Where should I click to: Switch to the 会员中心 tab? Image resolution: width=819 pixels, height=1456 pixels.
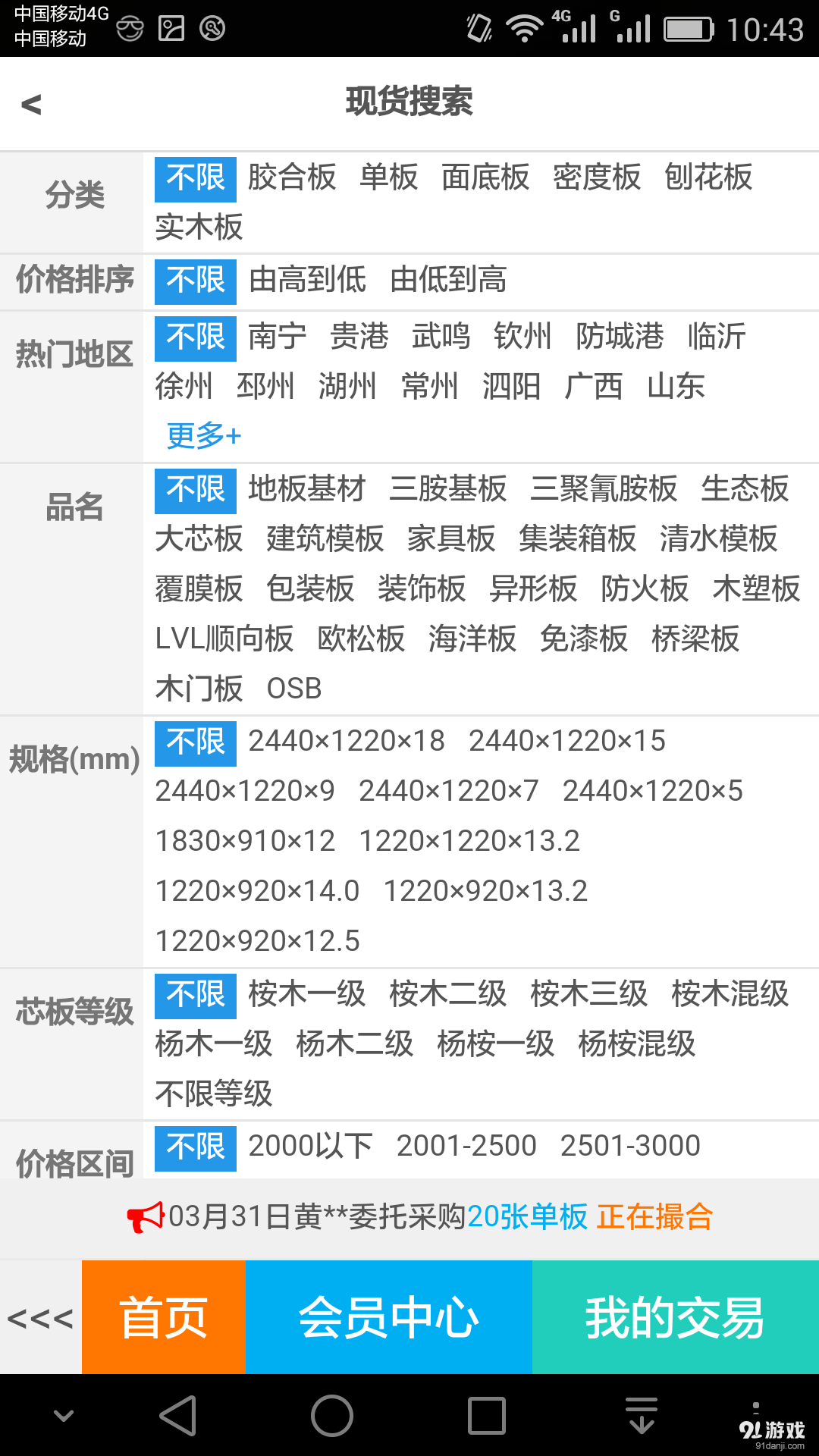pos(389,1317)
